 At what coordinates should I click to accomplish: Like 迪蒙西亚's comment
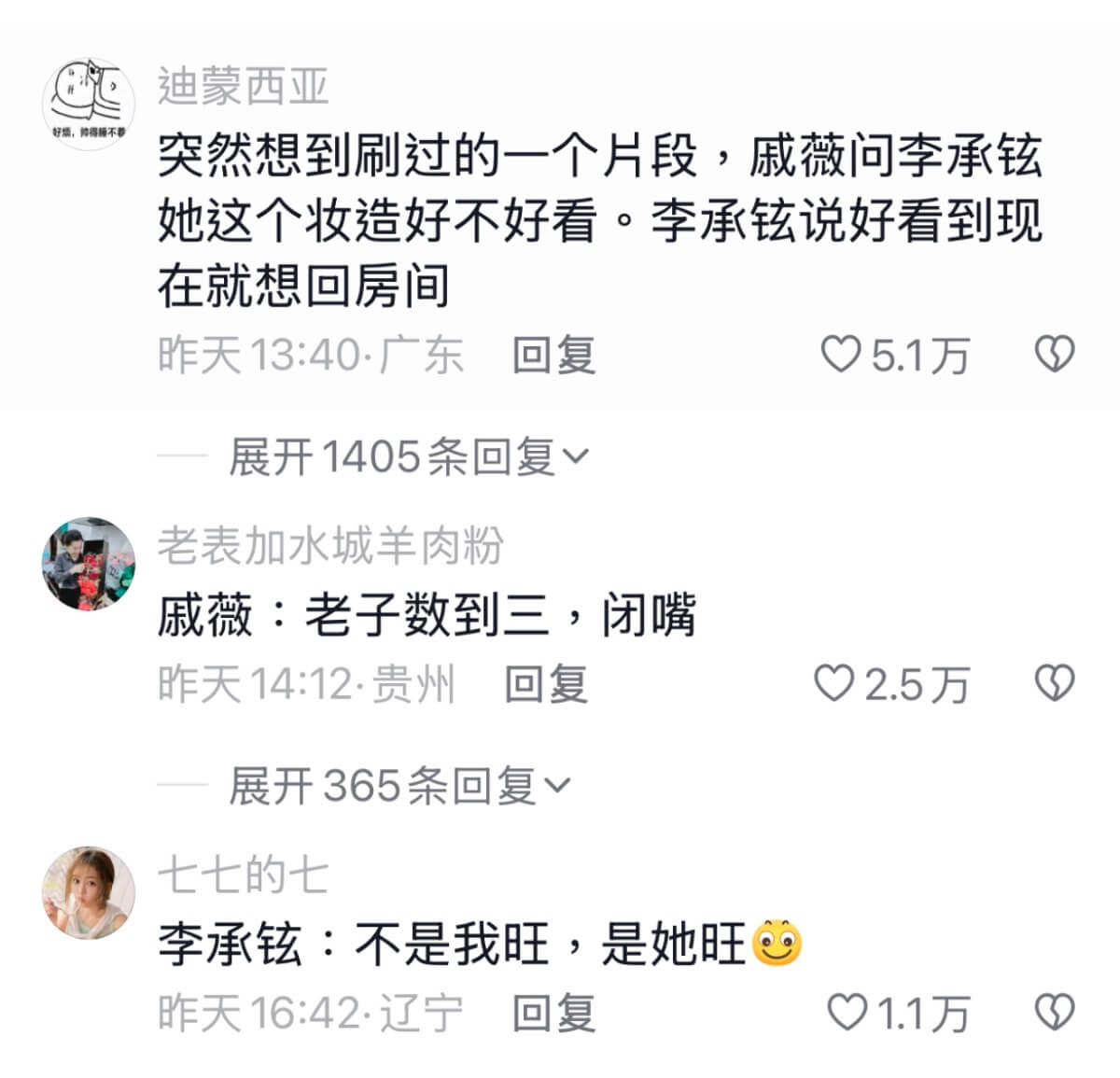(841, 355)
